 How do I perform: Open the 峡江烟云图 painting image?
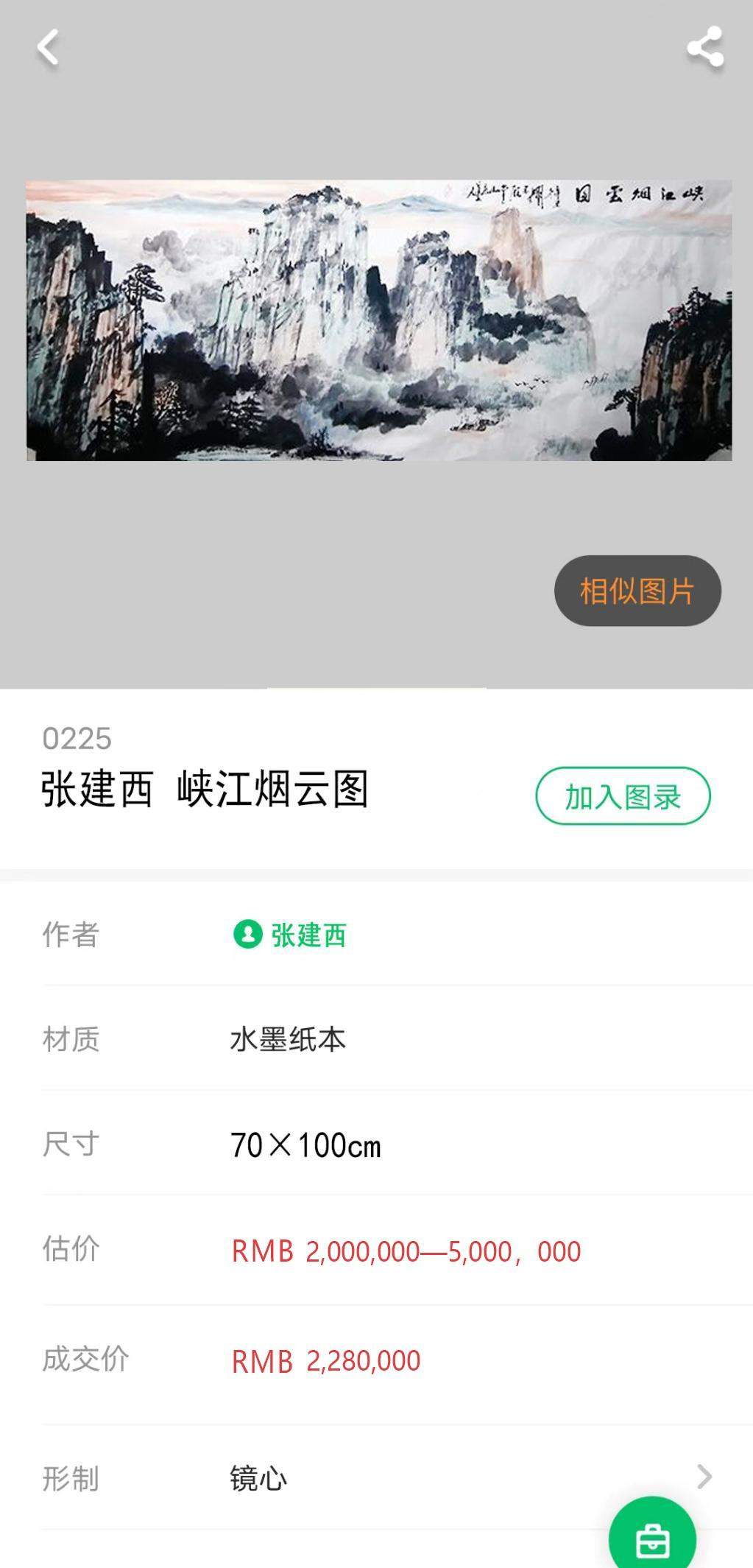point(379,320)
